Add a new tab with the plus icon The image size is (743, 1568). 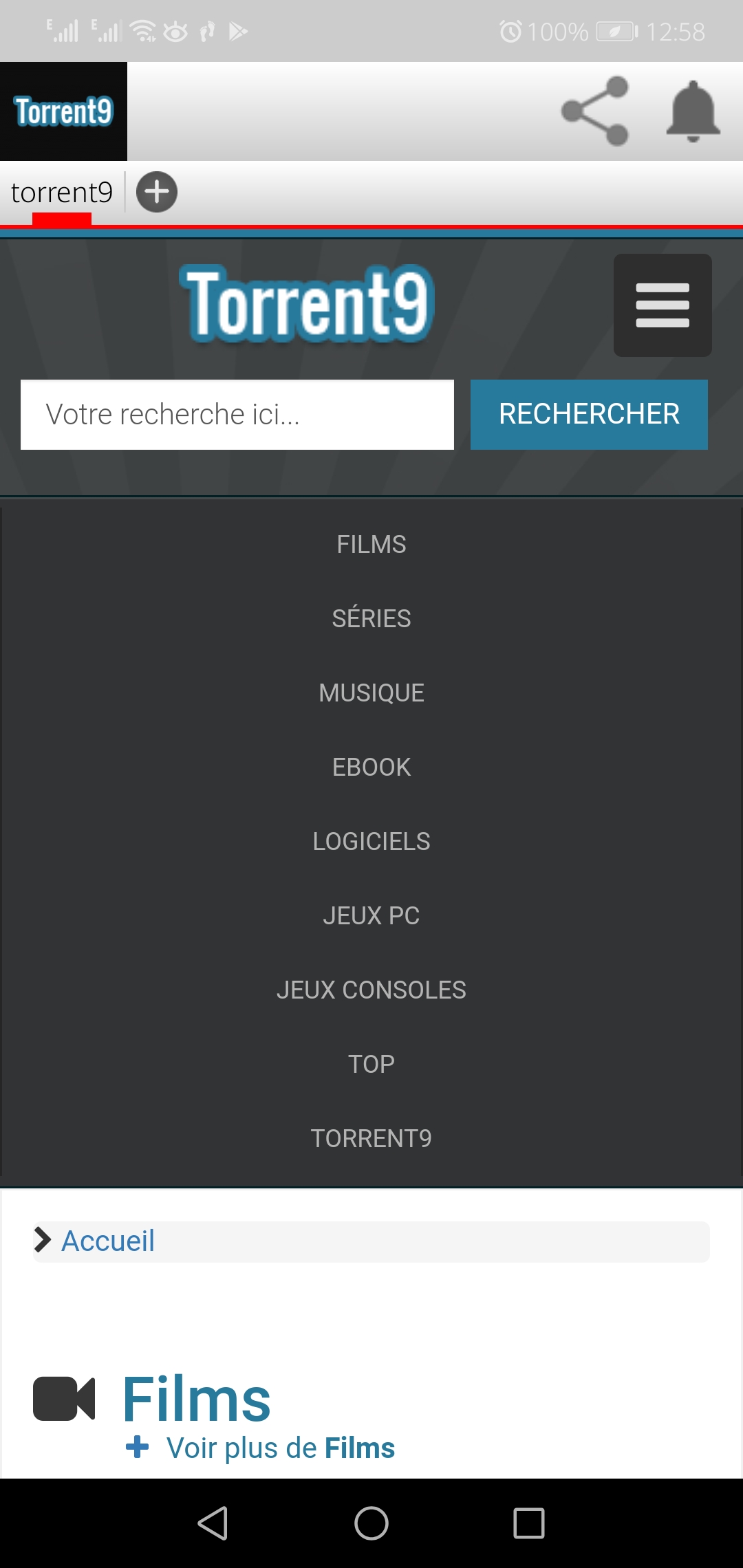click(x=157, y=192)
